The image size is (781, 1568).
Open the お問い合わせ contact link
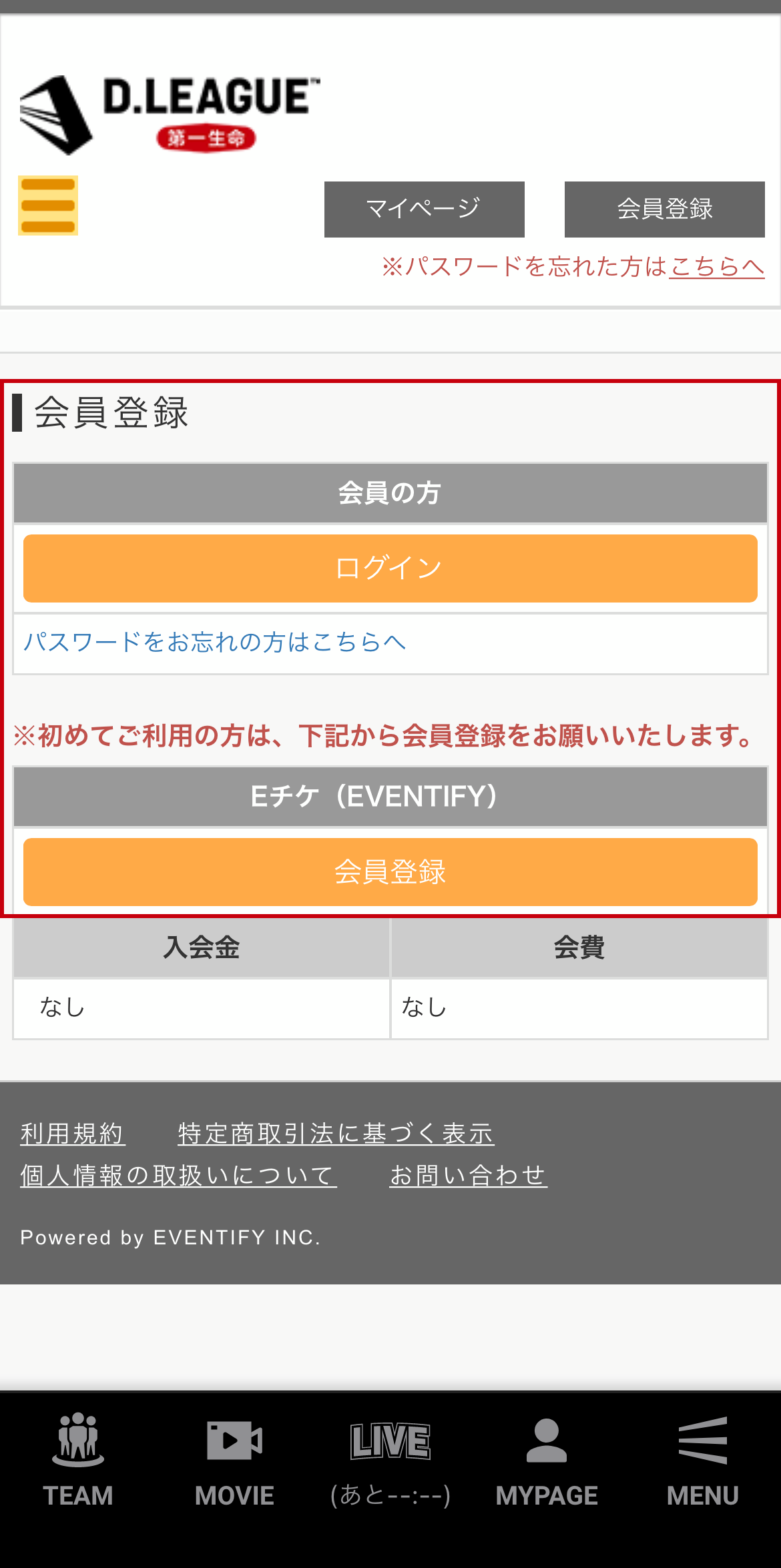(468, 1175)
